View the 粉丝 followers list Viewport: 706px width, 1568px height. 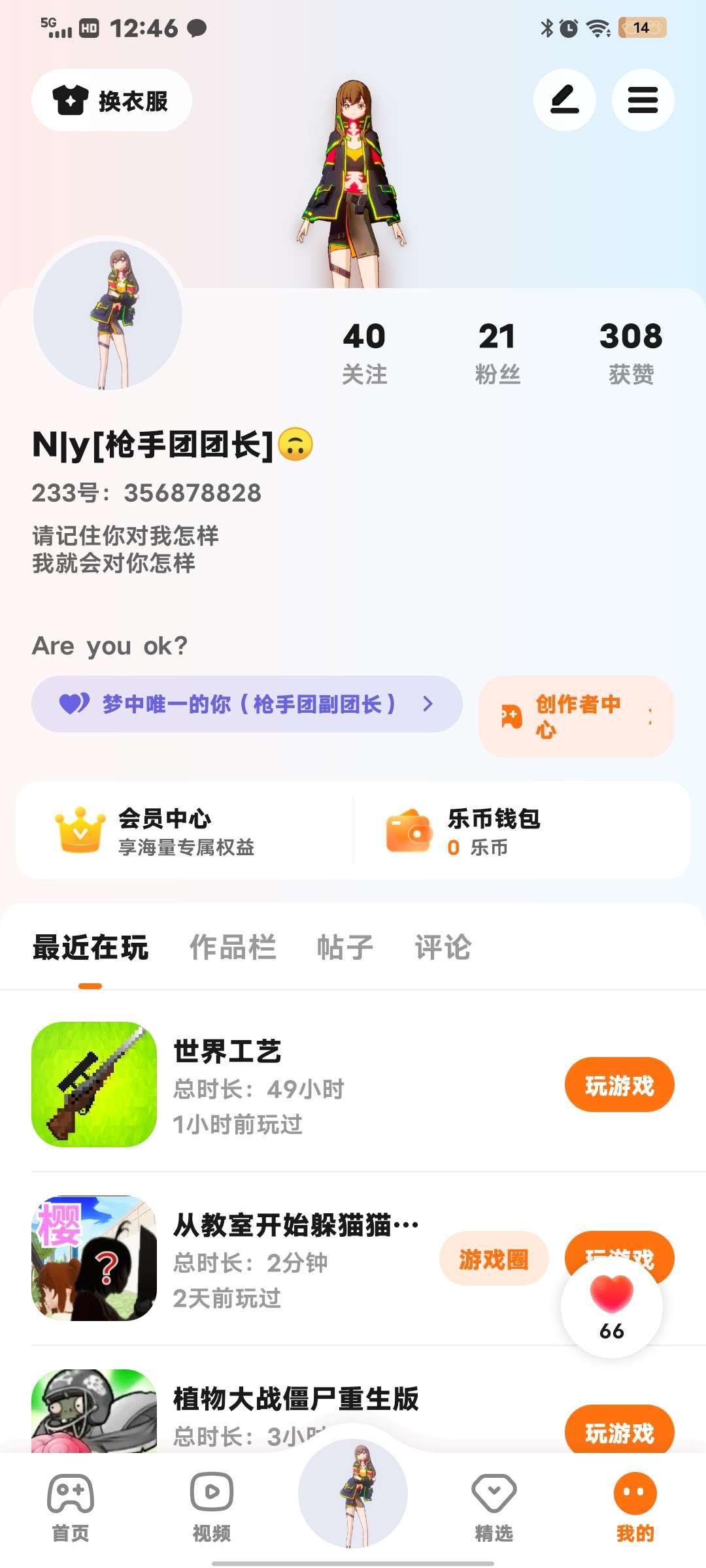[x=497, y=353]
